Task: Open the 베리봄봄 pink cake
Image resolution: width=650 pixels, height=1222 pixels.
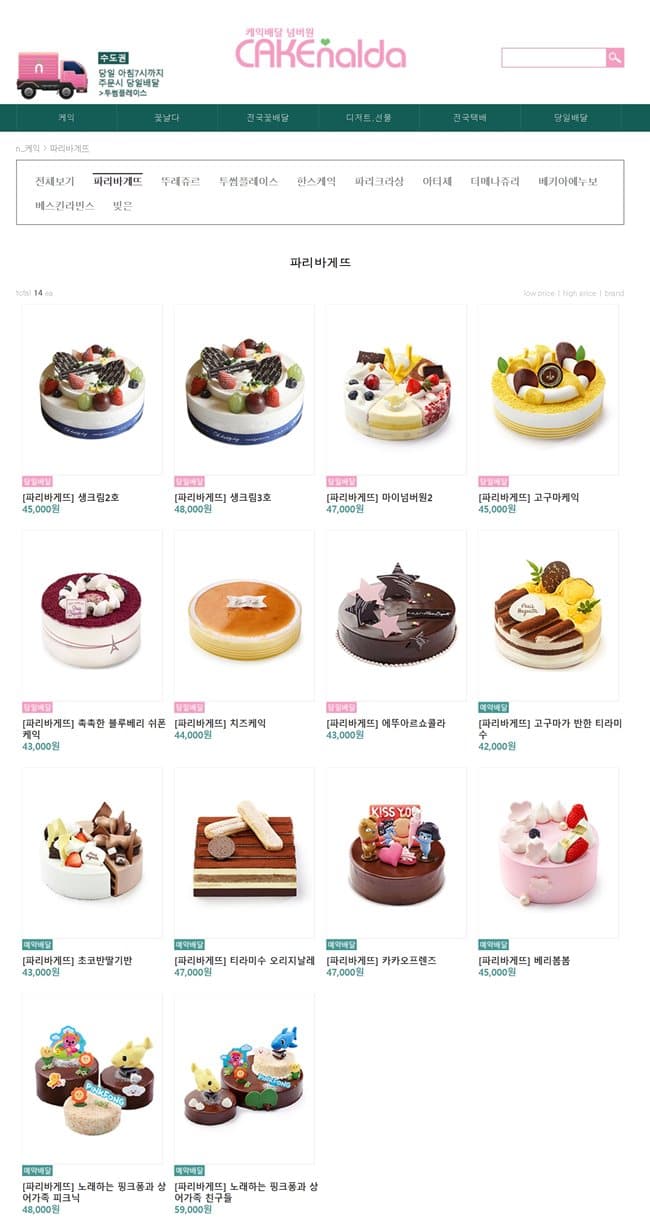Action: point(548,853)
